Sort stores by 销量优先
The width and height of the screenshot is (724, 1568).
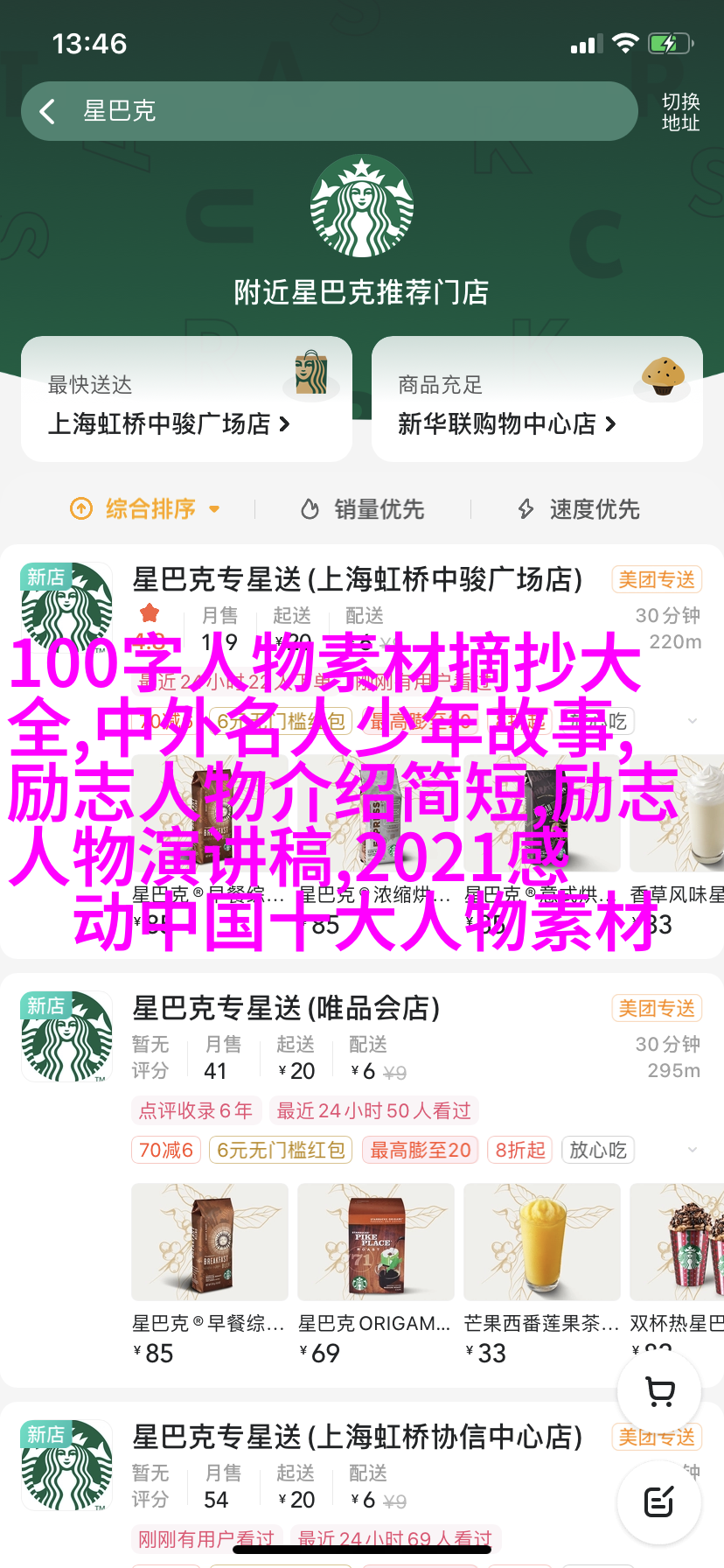363,508
